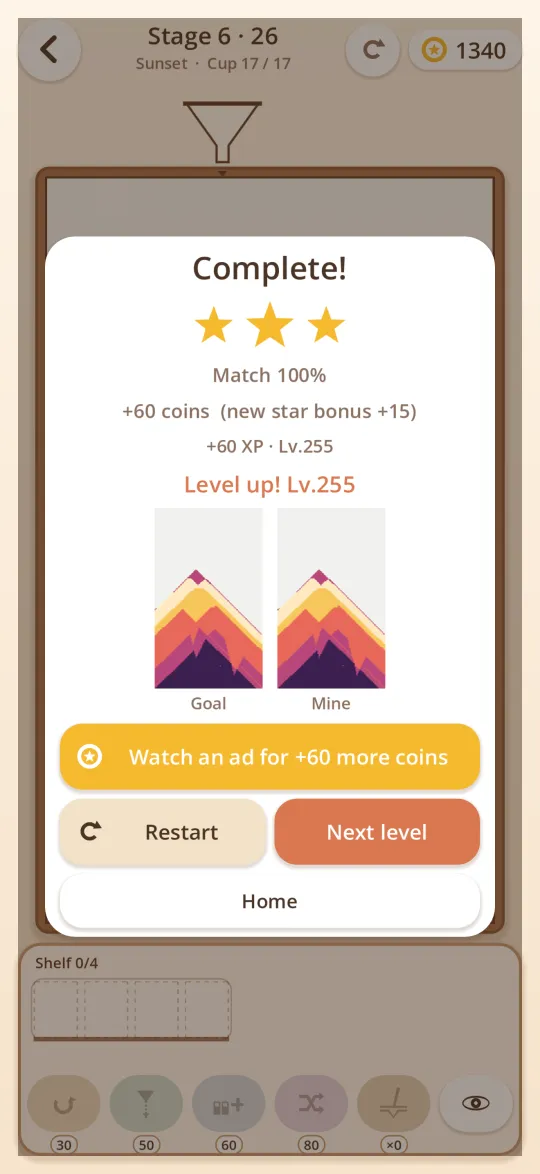The image size is (540, 1174).
Task: Toggle the eye preview button
Action: pyautogui.click(x=476, y=1103)
